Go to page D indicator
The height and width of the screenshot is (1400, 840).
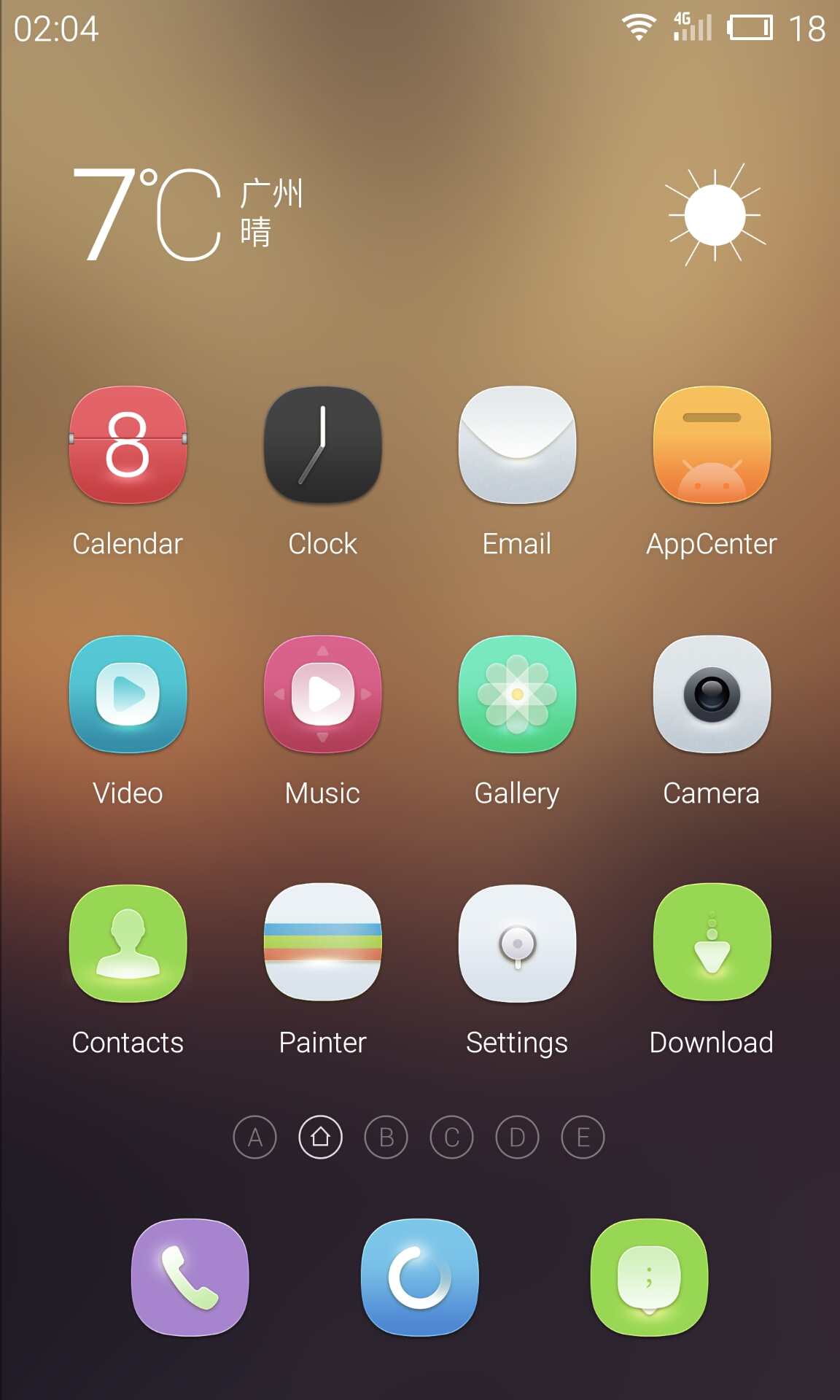coord(517,1137)
